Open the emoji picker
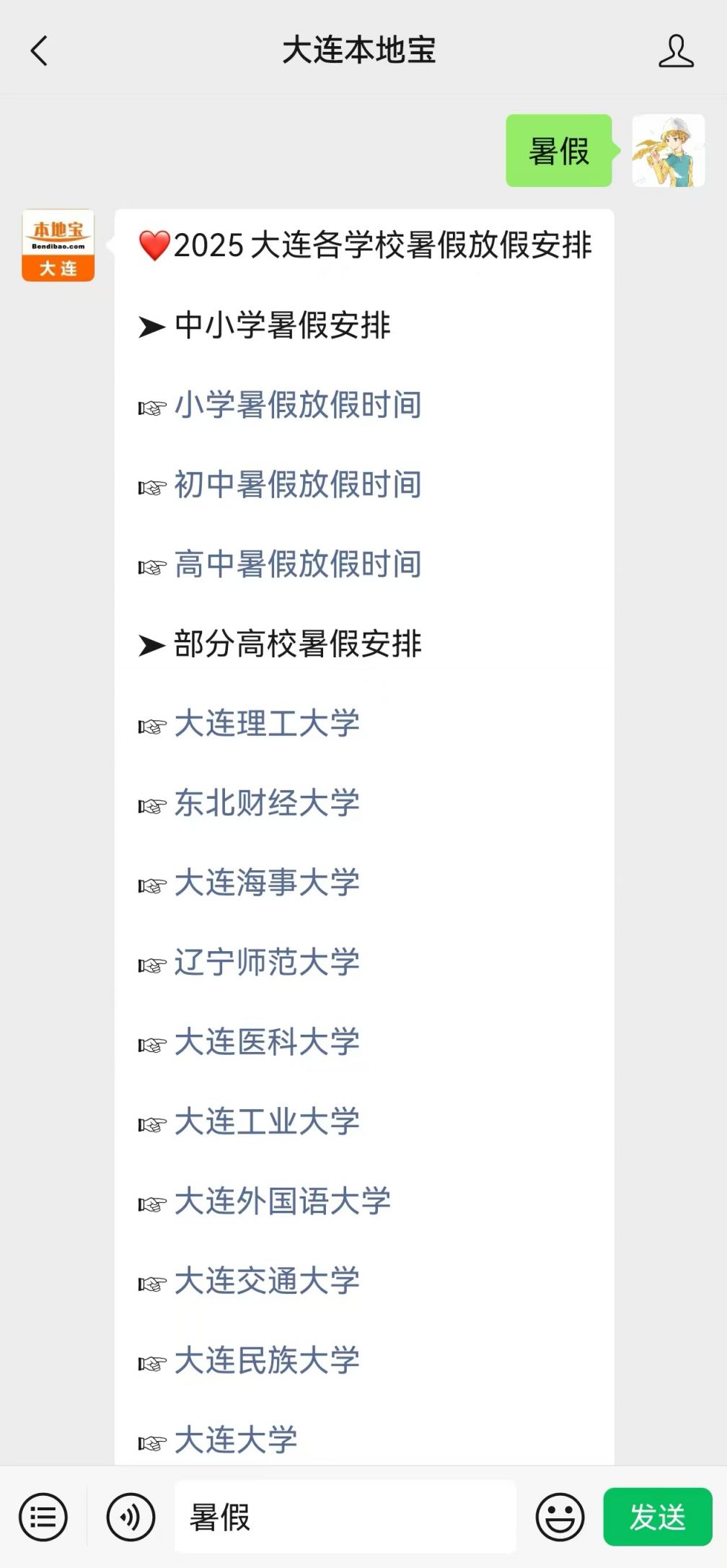The image size is (727, 1568). [560, 1517]
